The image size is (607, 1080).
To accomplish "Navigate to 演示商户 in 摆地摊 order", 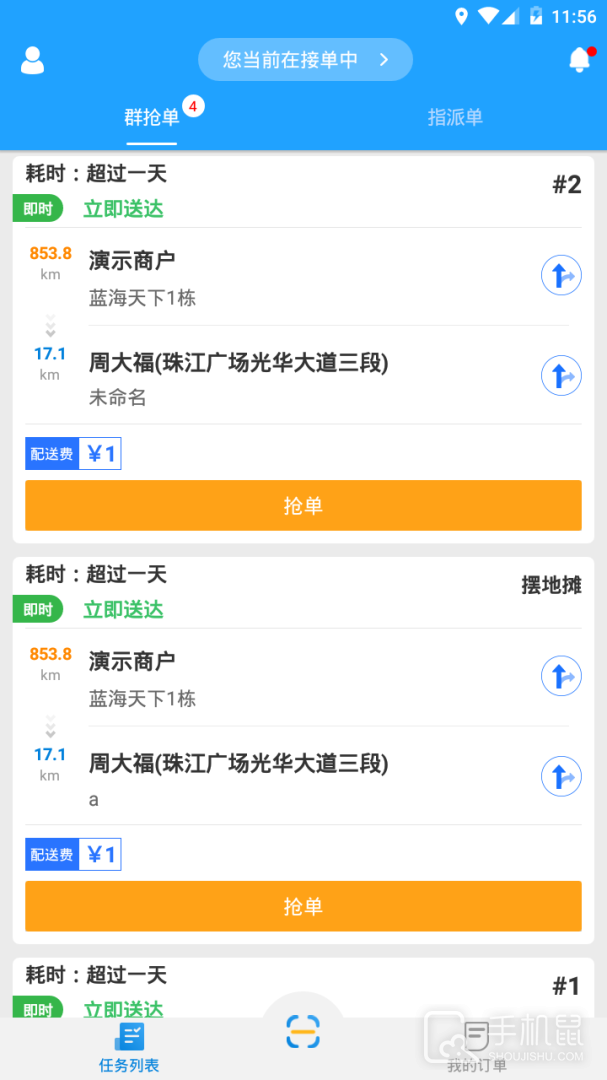I will (561, 676).
